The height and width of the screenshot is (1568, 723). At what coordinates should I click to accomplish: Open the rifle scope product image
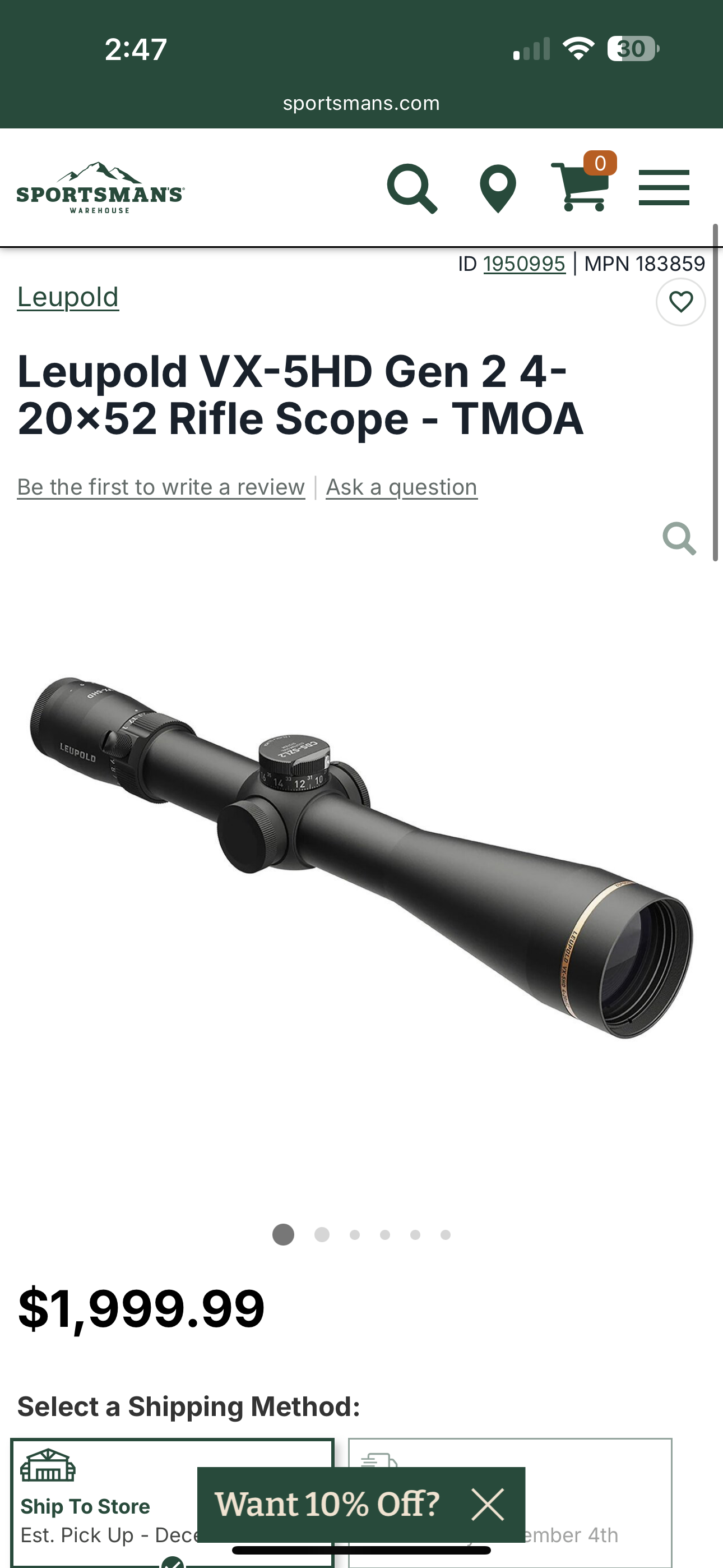click(x=361, y=858)
